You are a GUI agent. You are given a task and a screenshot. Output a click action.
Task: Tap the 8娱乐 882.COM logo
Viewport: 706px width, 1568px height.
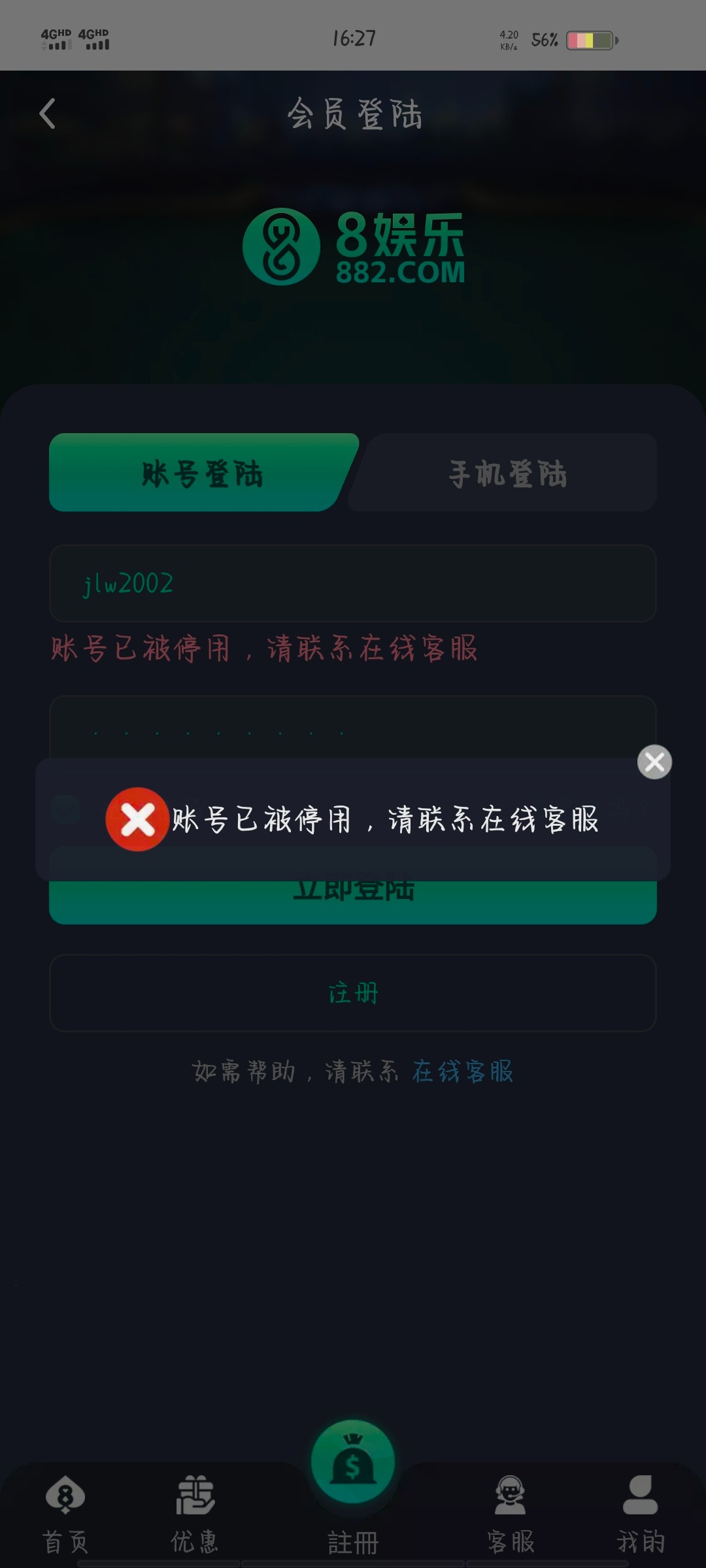[x=353, y=248]
